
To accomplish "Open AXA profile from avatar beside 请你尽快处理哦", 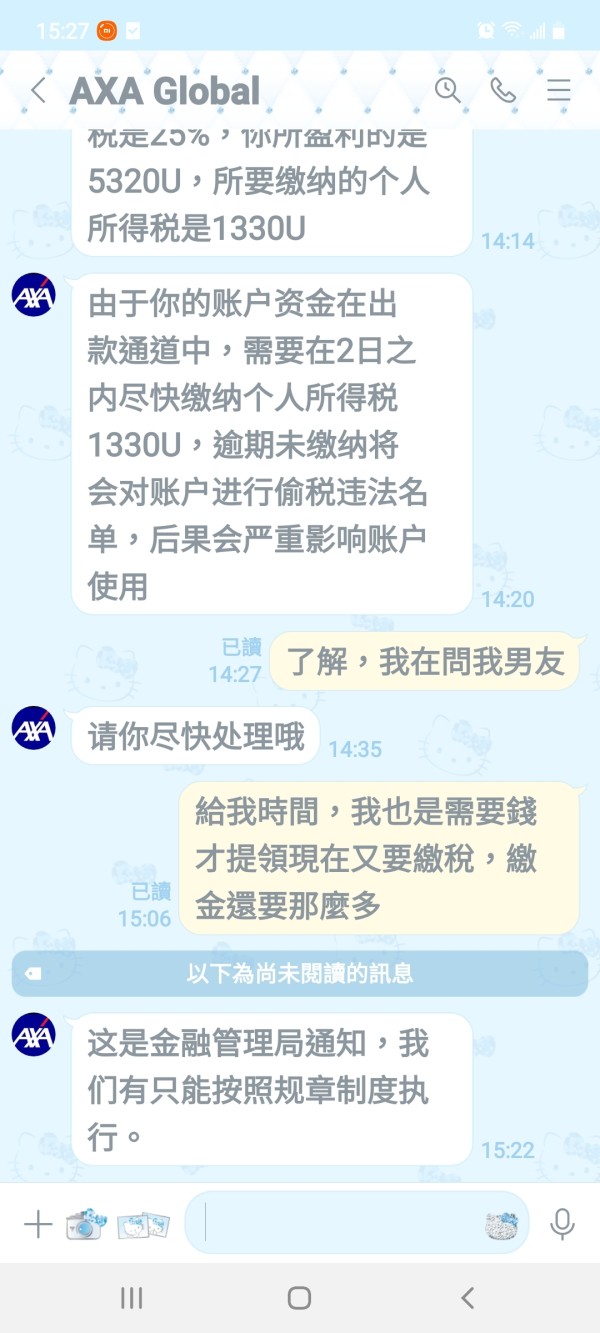I will 33,728.
